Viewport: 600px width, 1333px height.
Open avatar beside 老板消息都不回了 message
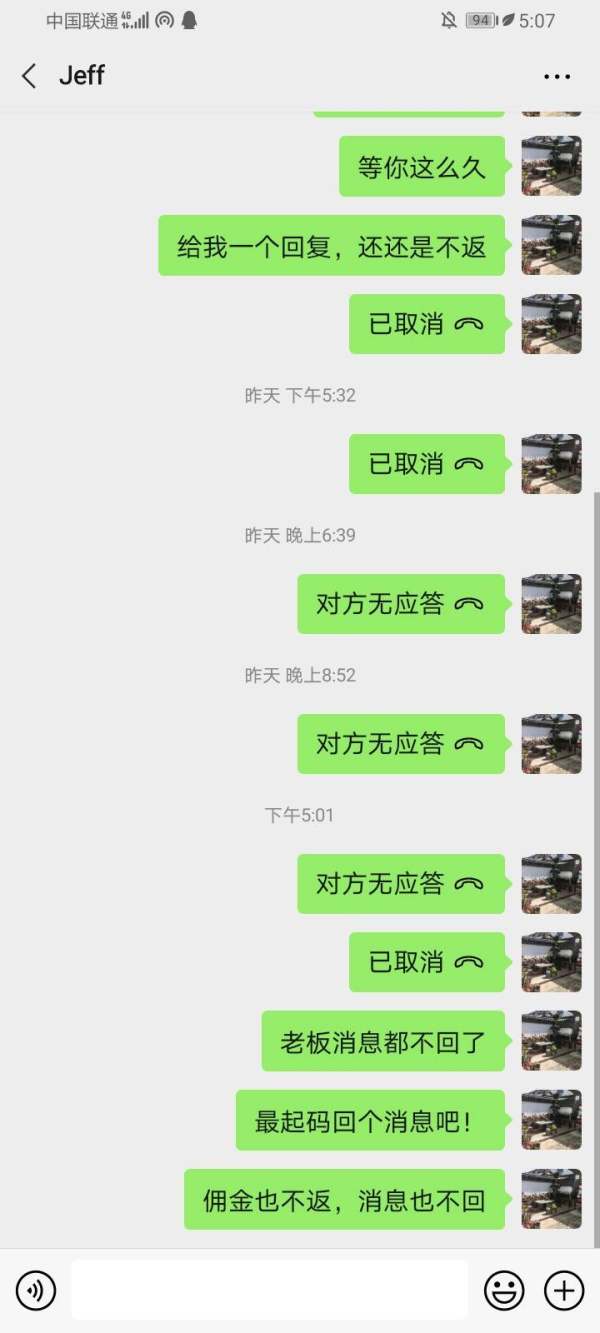coord(552,1041)
